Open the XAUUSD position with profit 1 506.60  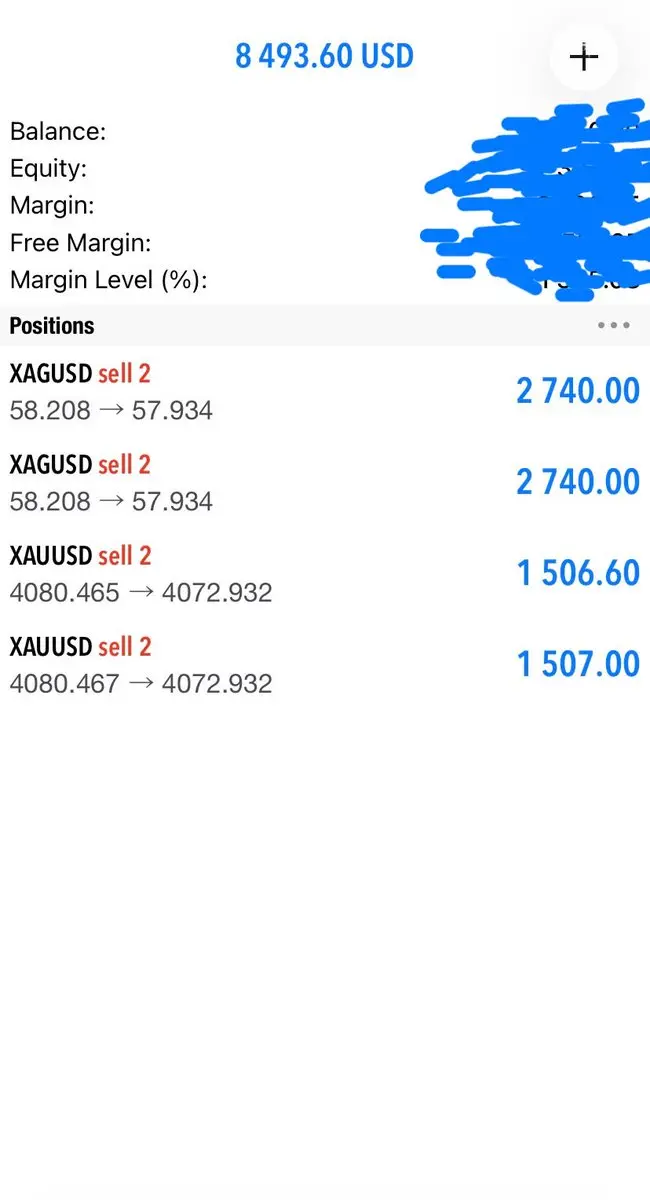[325, 574]
